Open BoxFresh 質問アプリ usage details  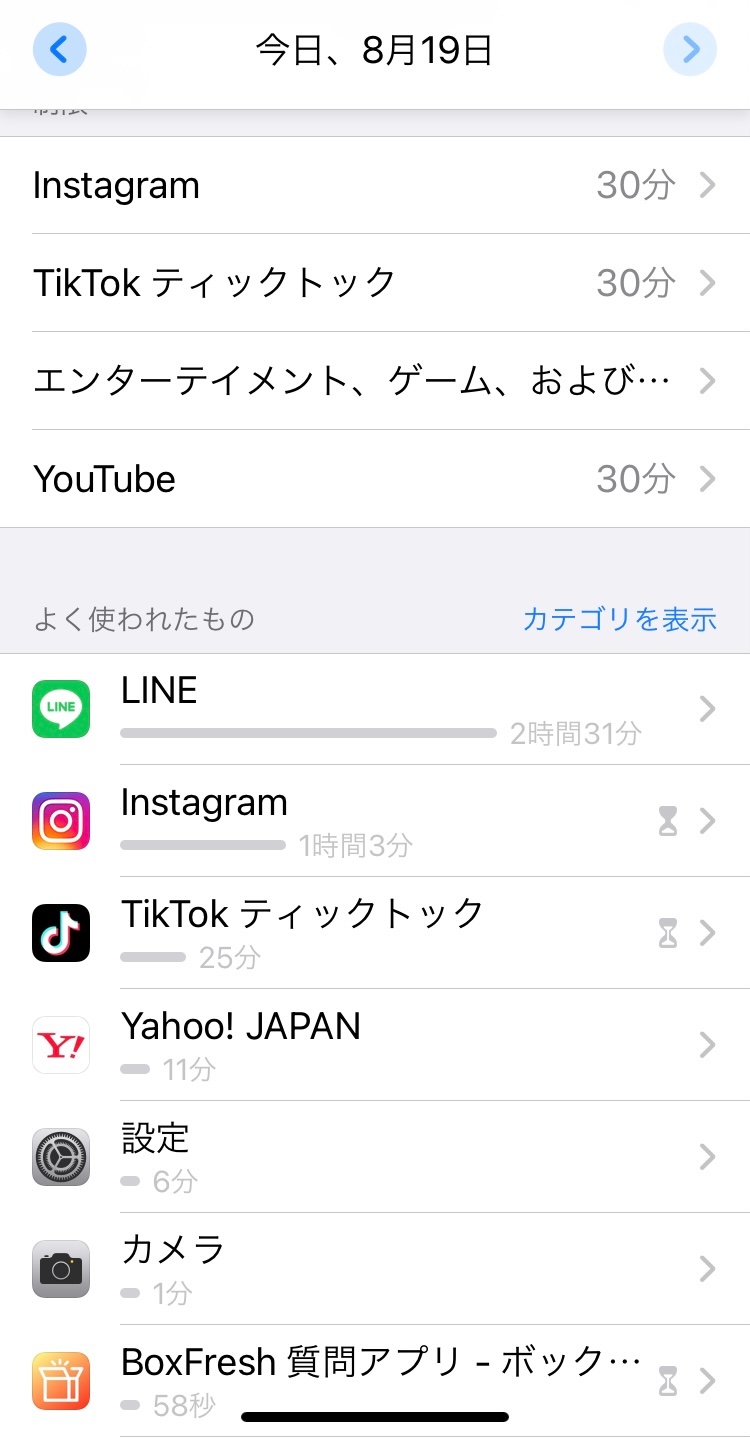click(x=375, y=1380)
